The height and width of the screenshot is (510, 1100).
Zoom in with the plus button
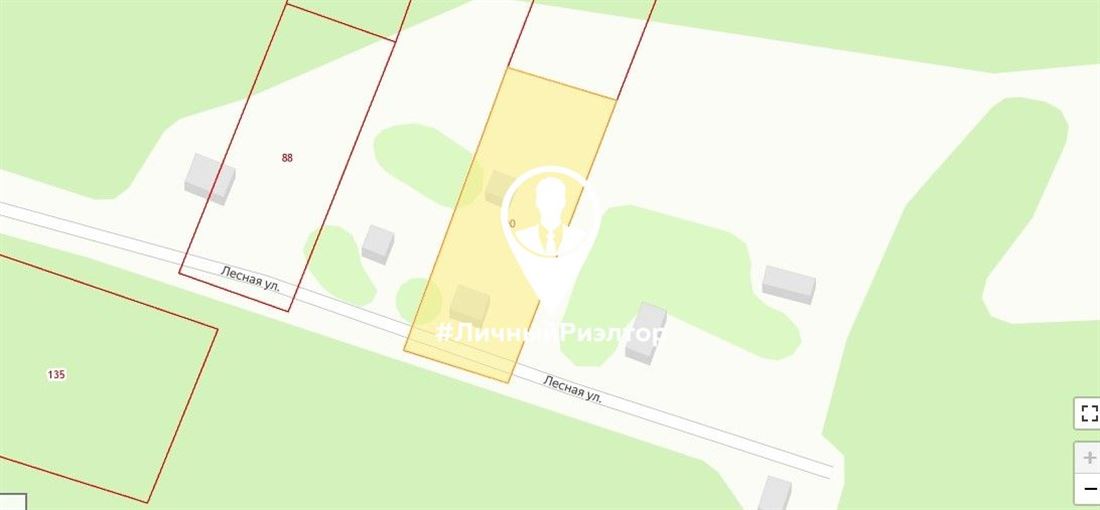(1088, 458)
